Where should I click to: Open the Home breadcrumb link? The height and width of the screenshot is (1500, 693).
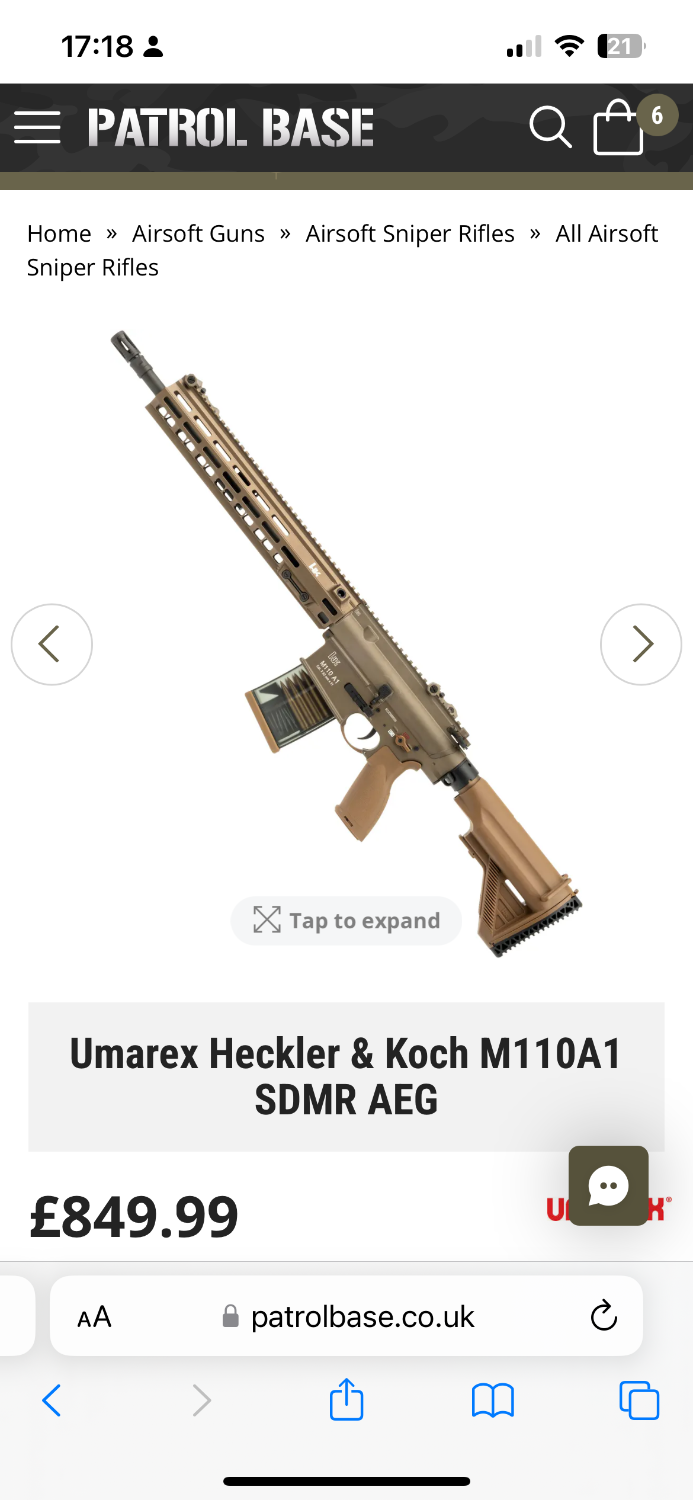[59, 234]
